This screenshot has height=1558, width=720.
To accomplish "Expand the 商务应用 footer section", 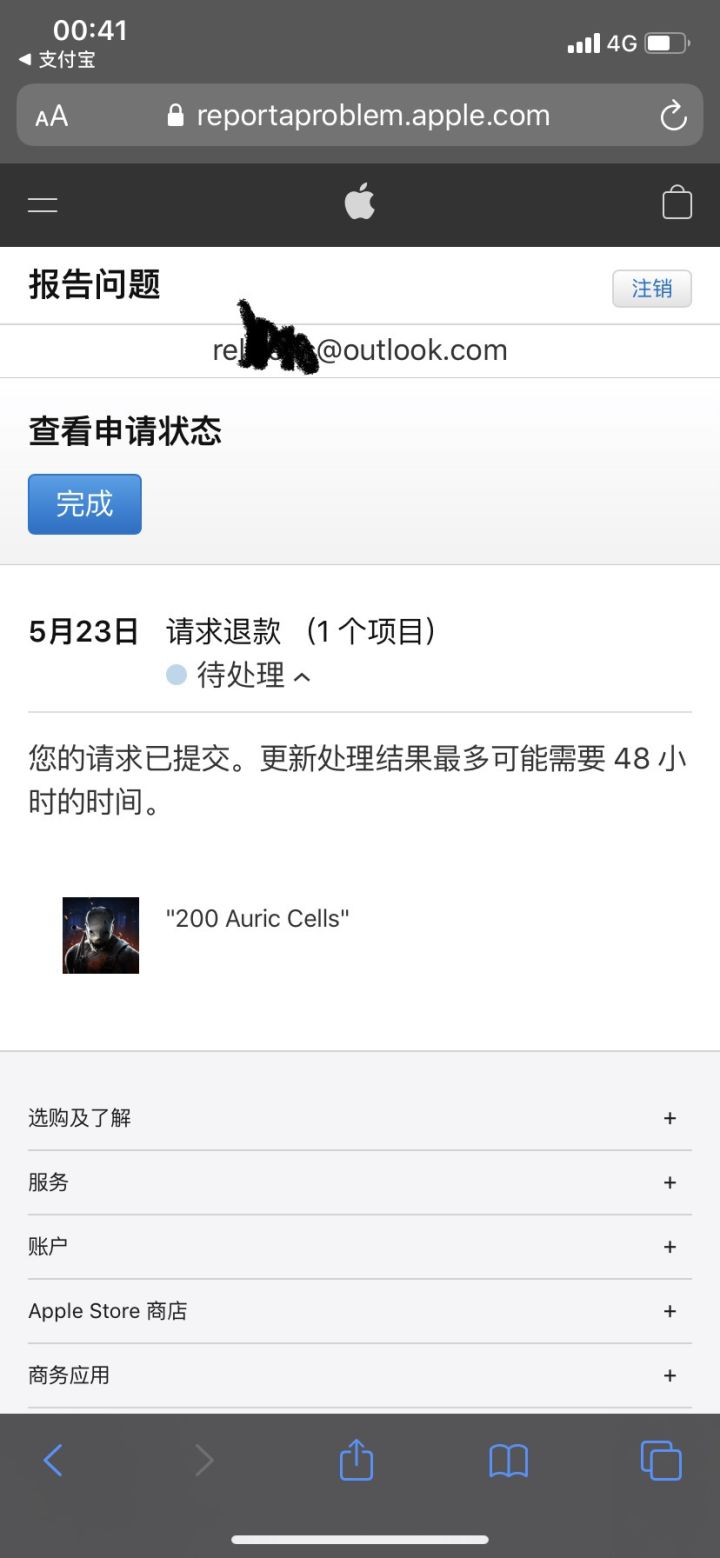I will (360, 1375).
